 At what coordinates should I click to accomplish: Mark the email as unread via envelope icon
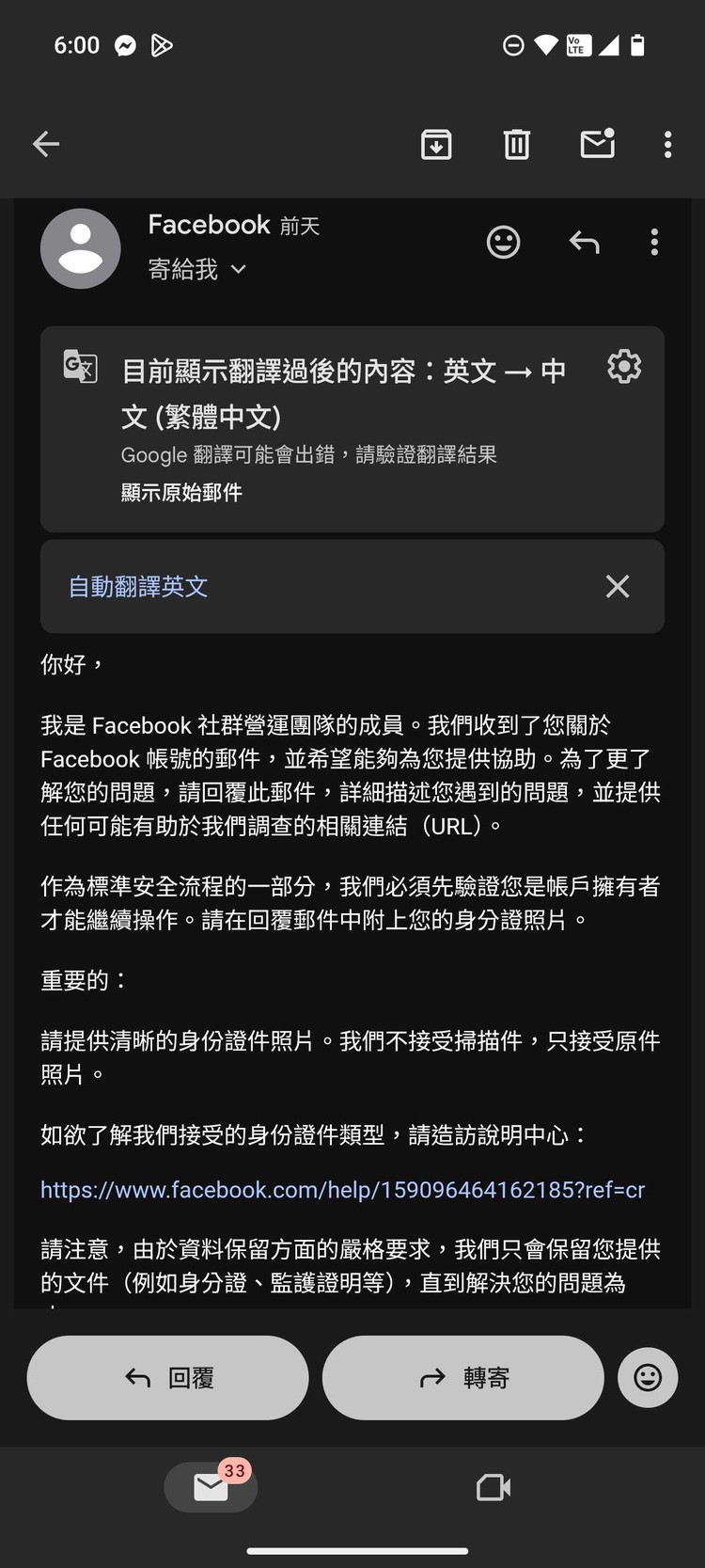597,144
